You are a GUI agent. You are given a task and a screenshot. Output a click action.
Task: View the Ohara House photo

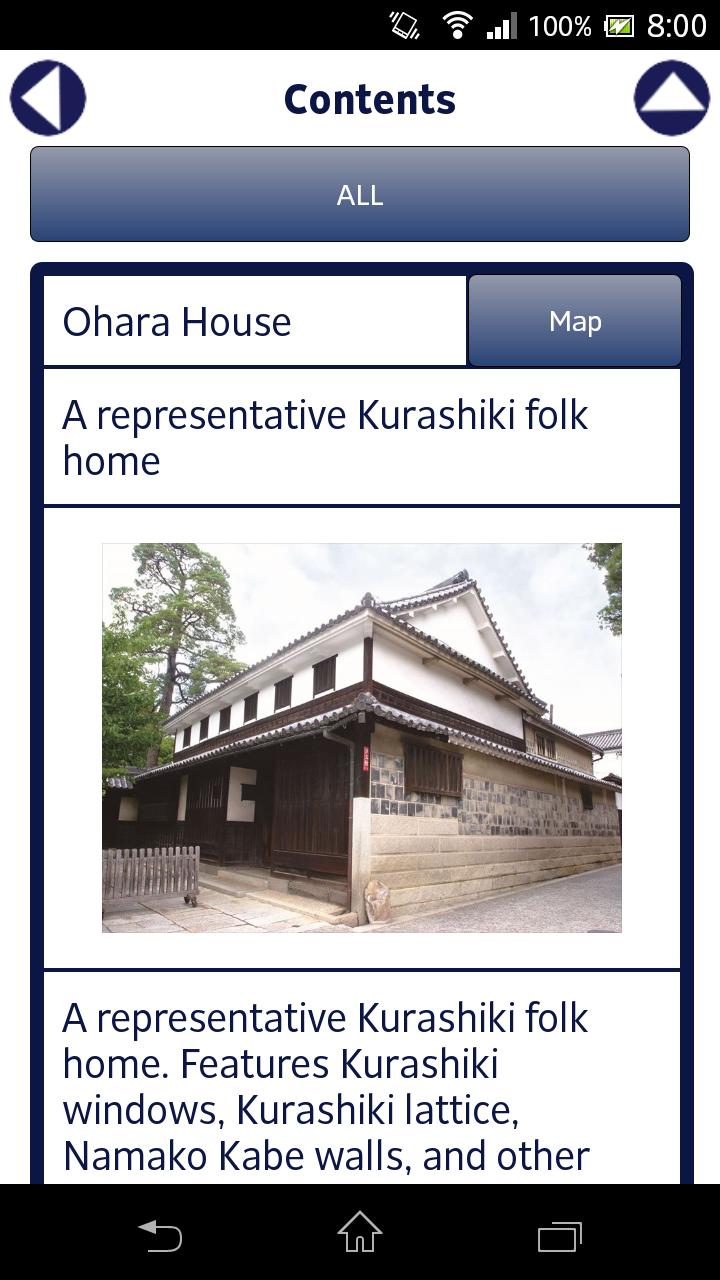click(x=360, y=737)
